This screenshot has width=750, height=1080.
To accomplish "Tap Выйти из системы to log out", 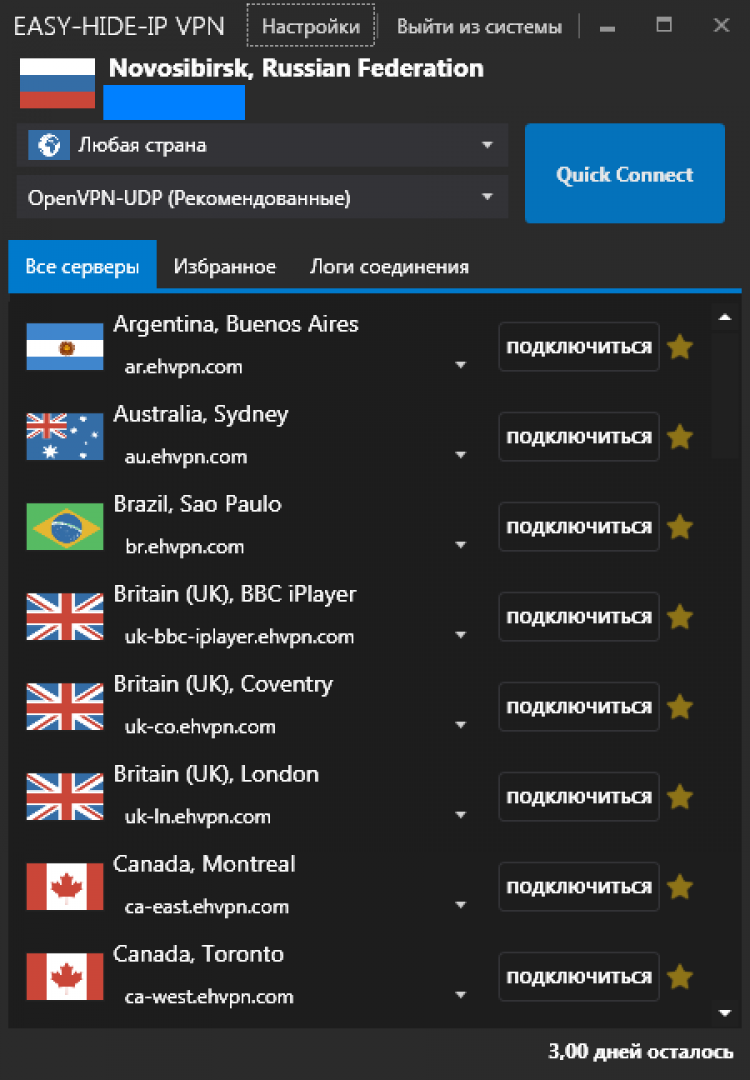I will point(479,27).
